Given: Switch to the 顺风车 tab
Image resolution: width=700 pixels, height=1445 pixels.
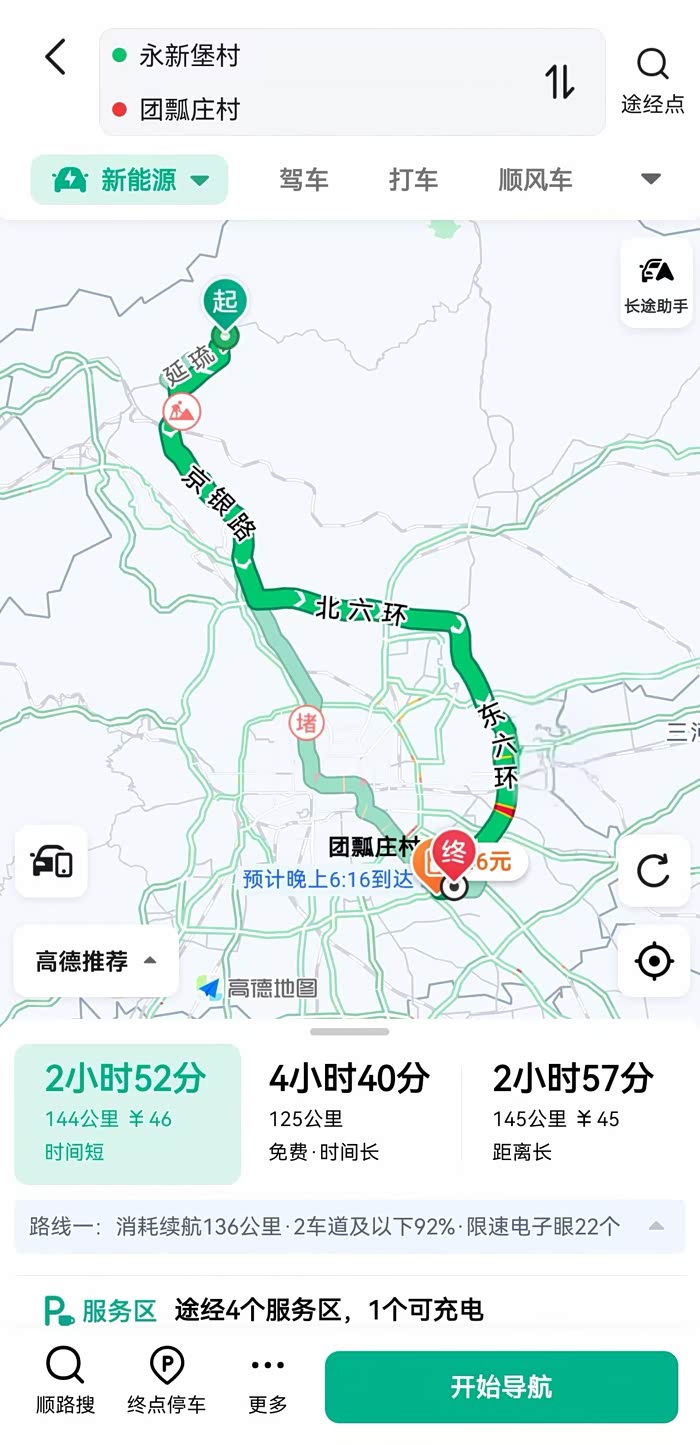Looking at the screenshot, I should pos(536,180).
